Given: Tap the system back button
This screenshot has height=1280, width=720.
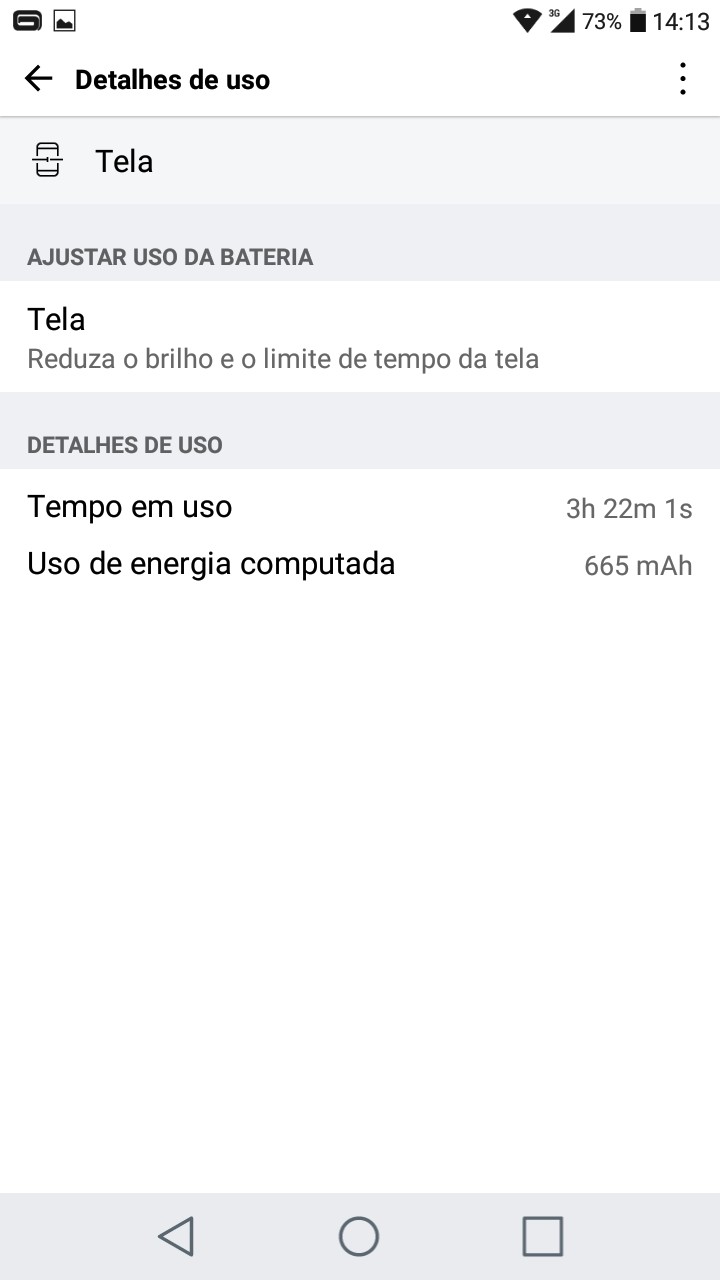Looking at the screenshot, I should 176,1236.
